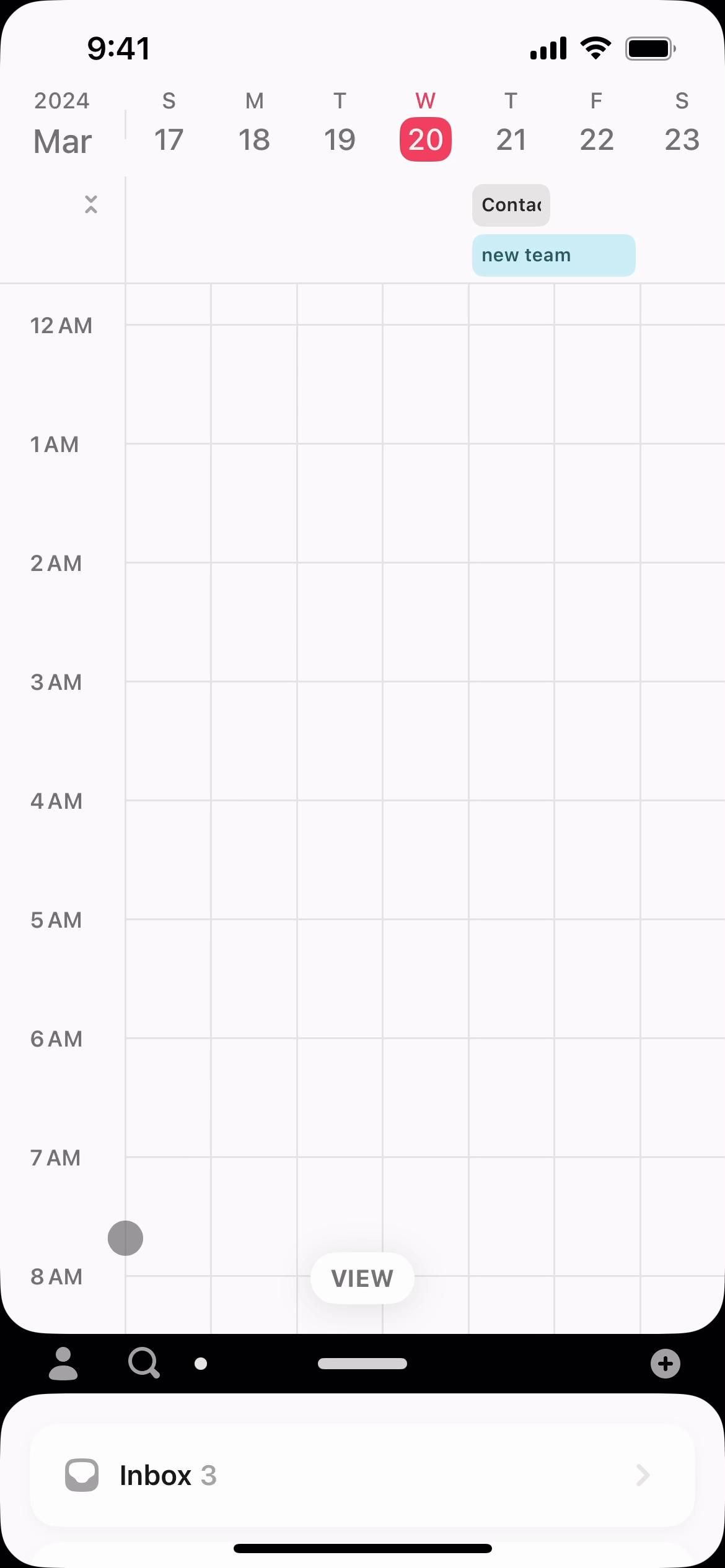
Task: Select Tuesday 19 in the week header
Action: pyautogui.click(x=340, y=127)
